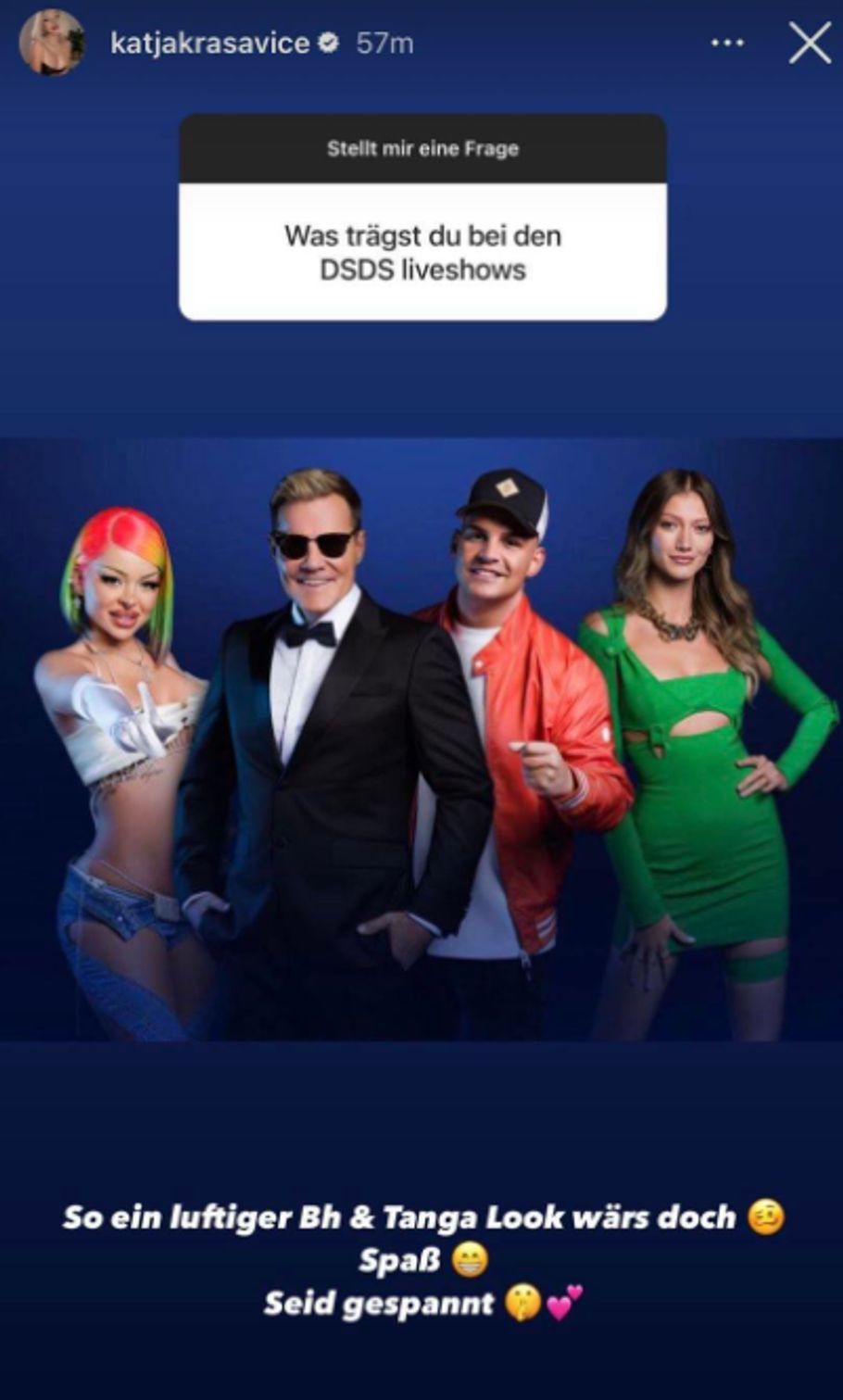Open the story options menu
Image resolution: width=843 pixels, height=1400 pixels.
click(x=727, y=44)
